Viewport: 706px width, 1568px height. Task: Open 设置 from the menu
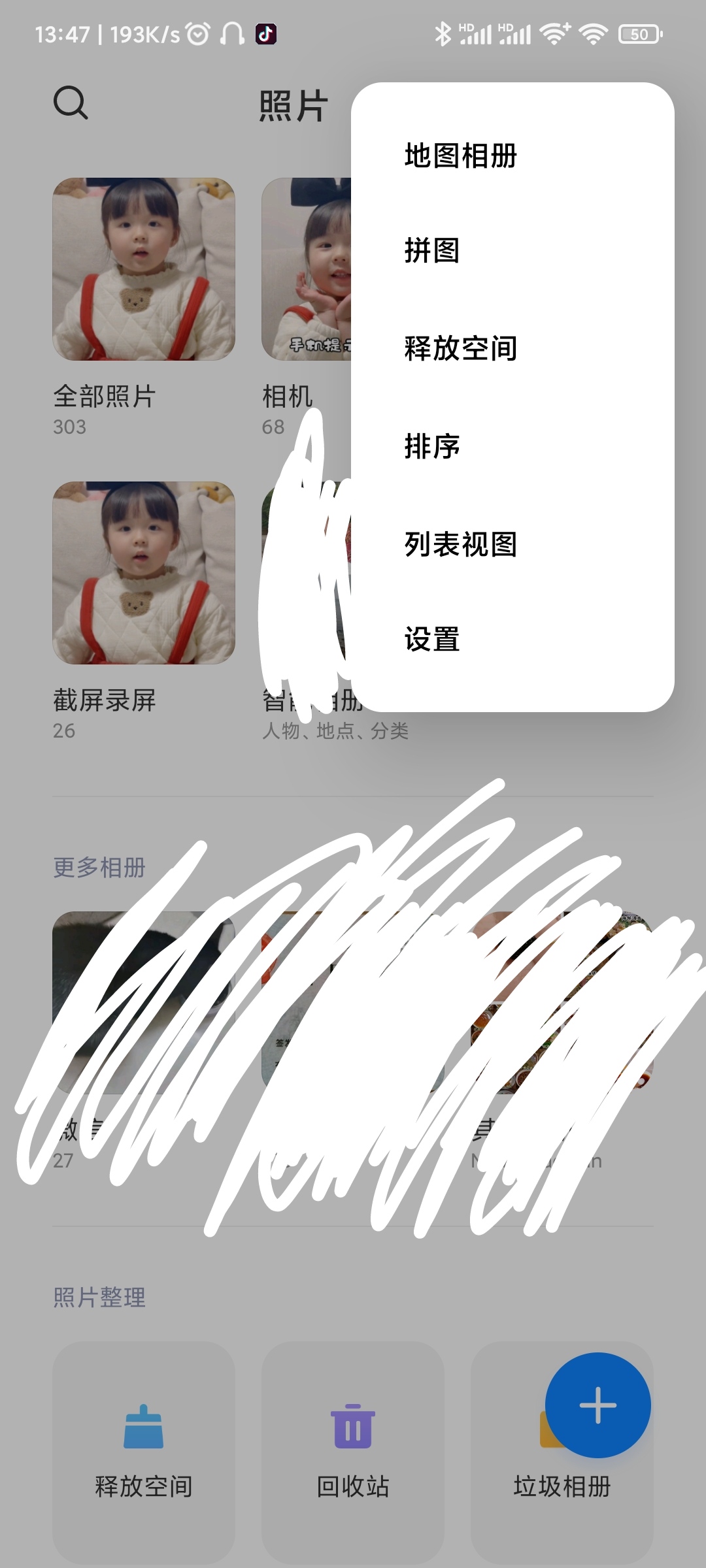pyautogui.click(x=513, y=639)
